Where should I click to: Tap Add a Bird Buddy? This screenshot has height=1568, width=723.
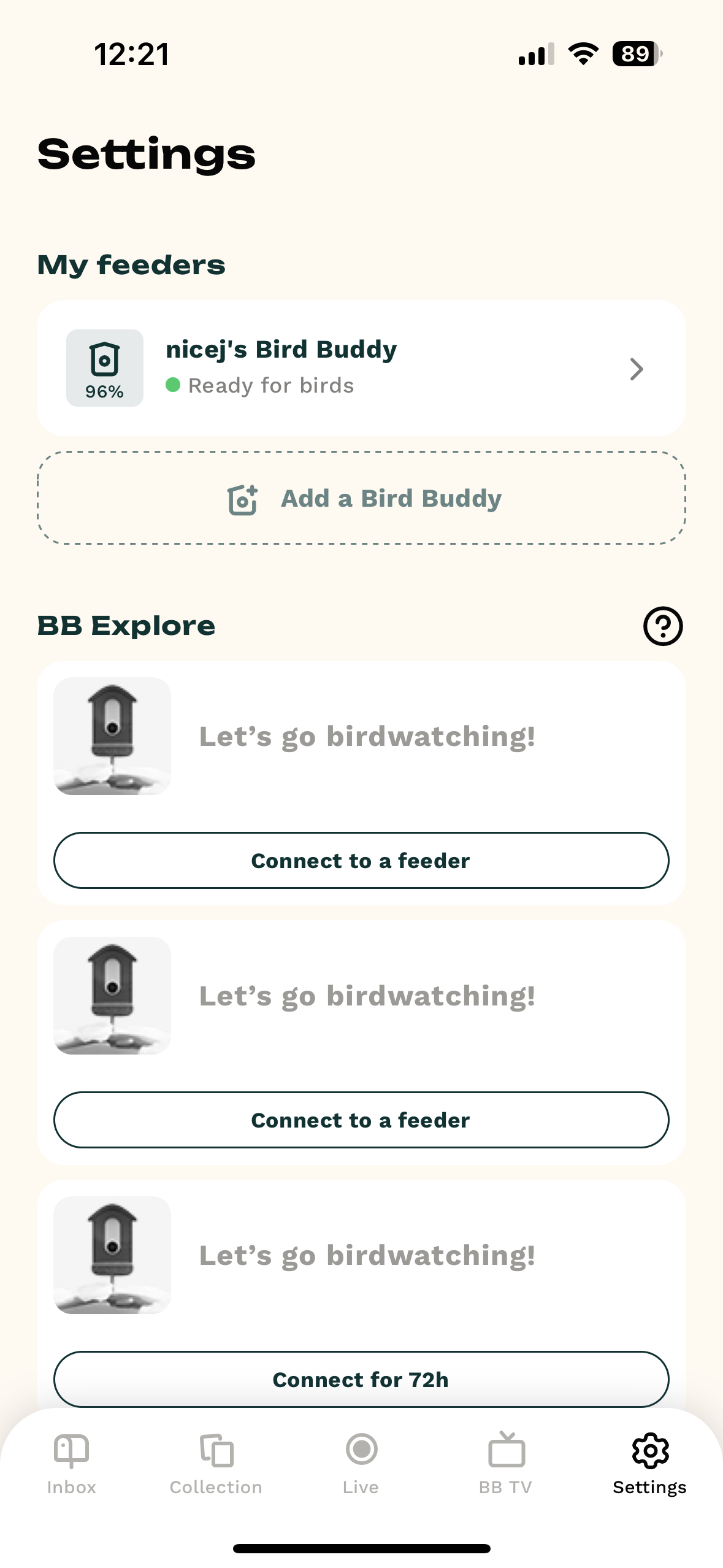click(361, 498)
